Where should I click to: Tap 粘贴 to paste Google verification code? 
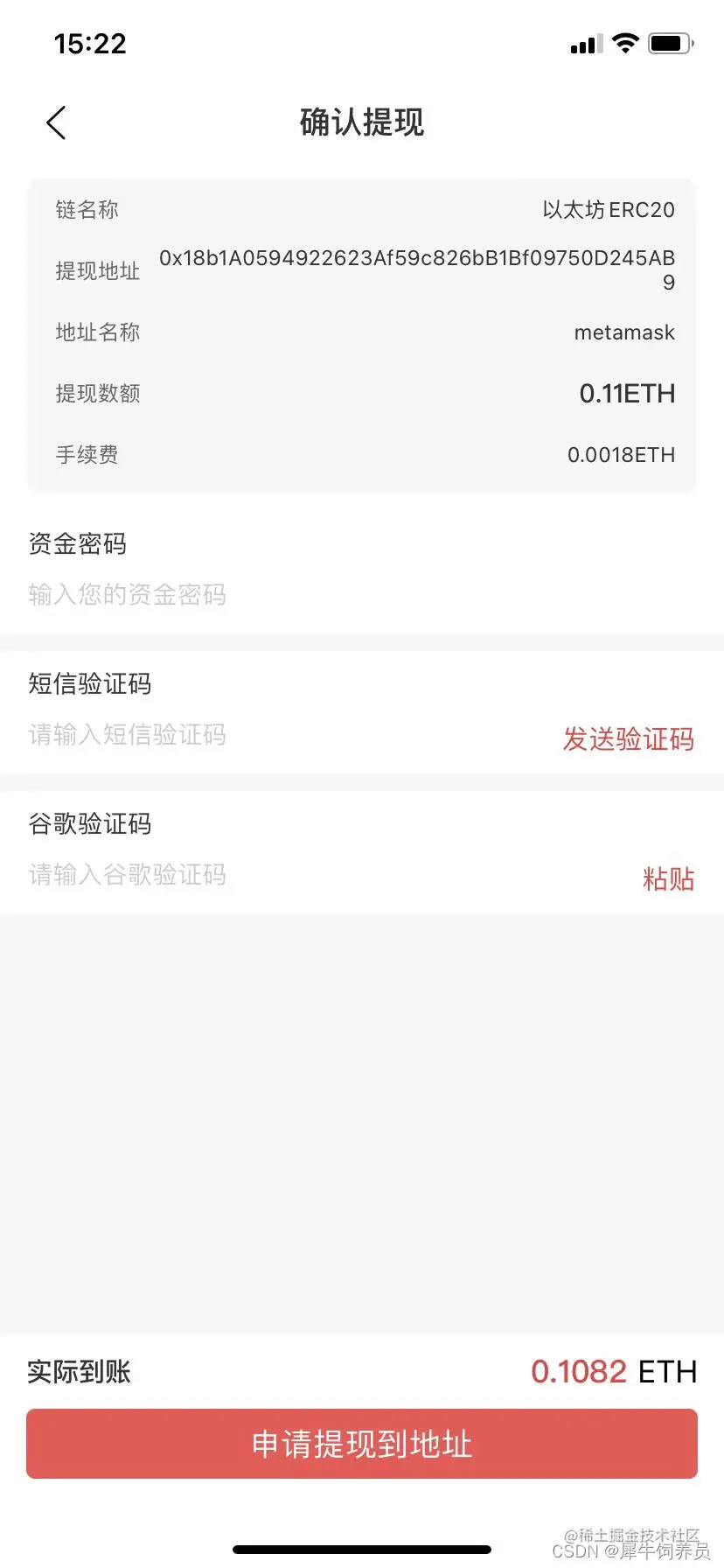tap(669, 878)
